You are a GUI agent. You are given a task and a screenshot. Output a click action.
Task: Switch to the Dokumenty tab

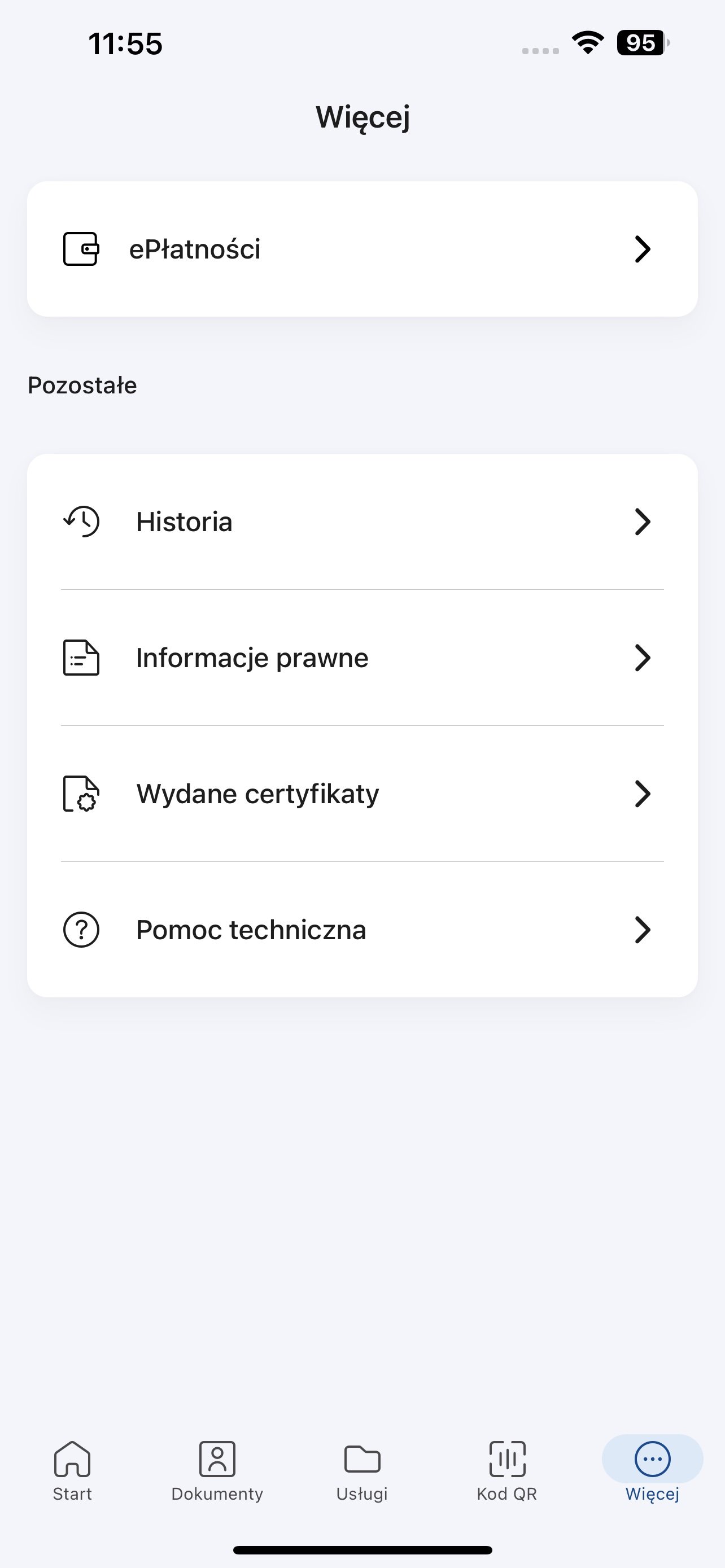pos(217,1472)
